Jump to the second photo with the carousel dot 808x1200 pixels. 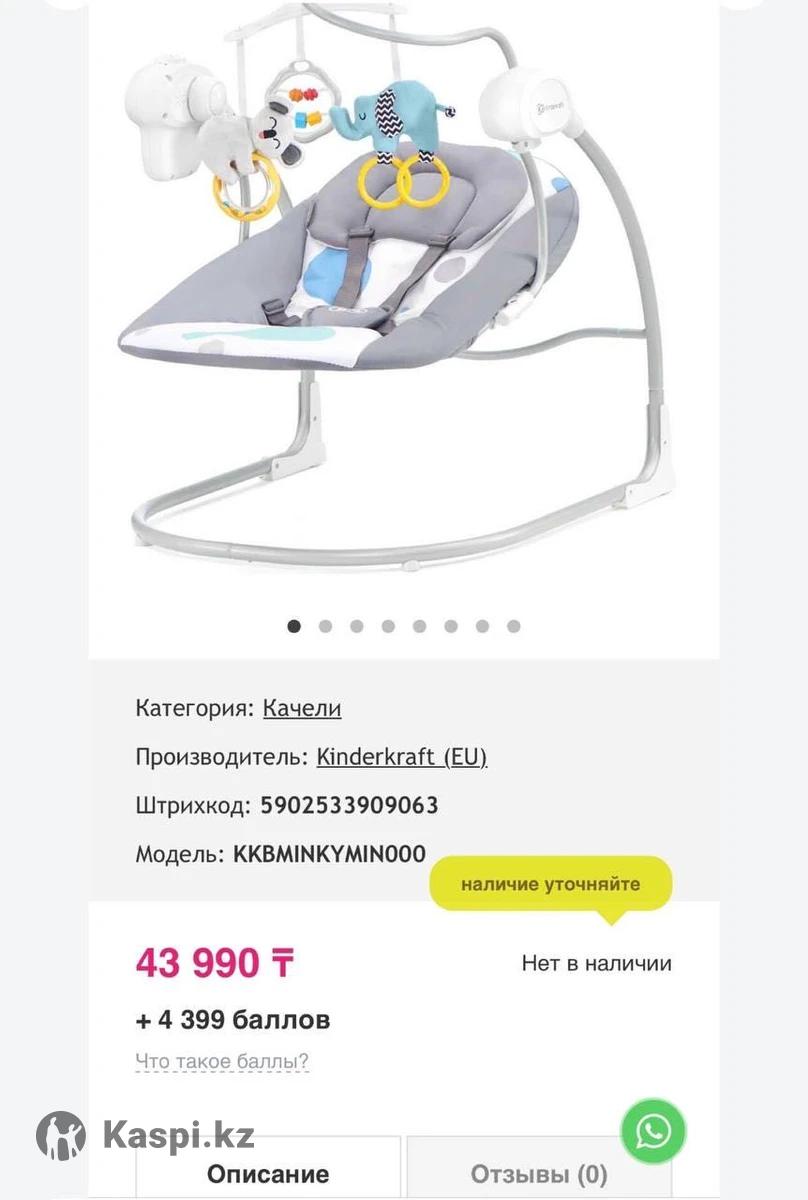click(x=325, y=626)
